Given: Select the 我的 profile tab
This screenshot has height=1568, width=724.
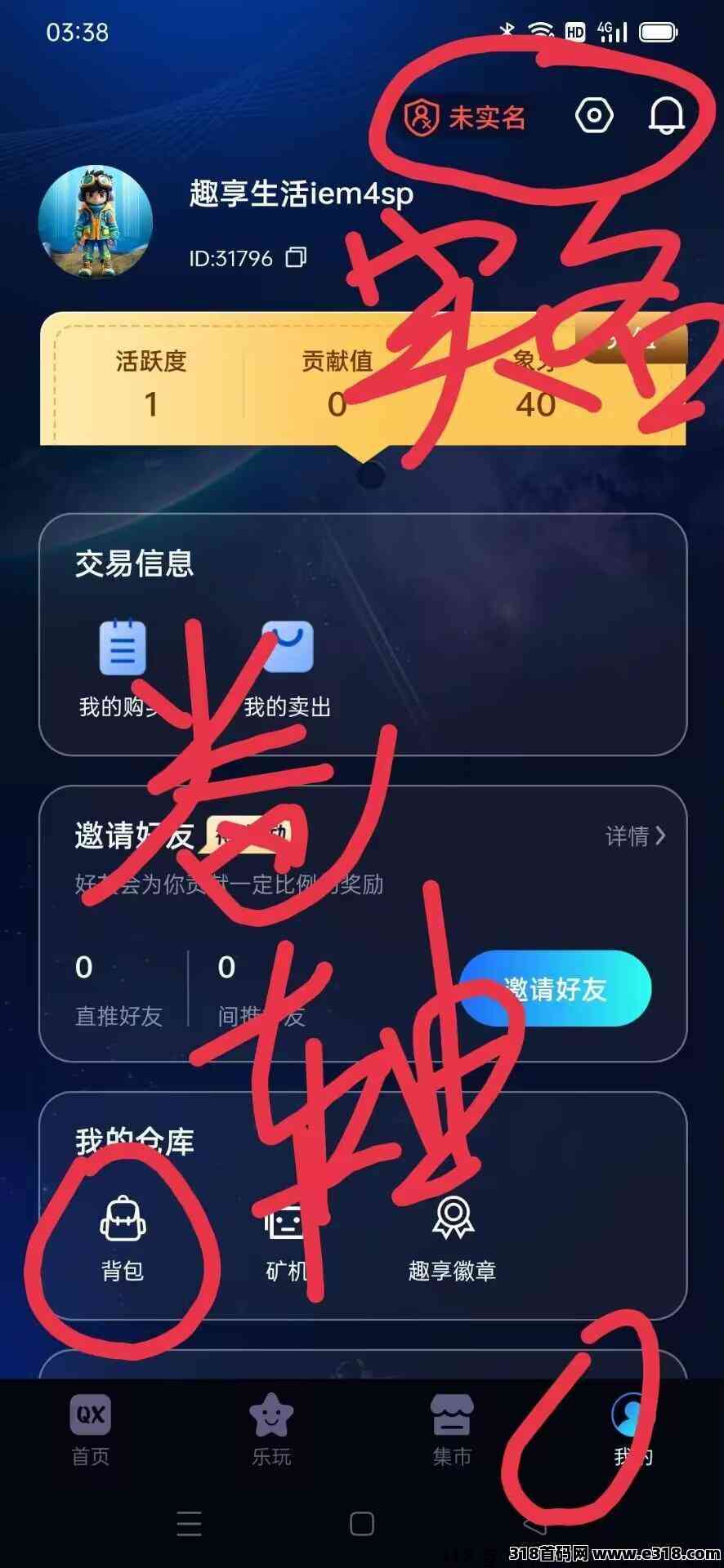Looking at the screenshot, I should coord(632,1431).
